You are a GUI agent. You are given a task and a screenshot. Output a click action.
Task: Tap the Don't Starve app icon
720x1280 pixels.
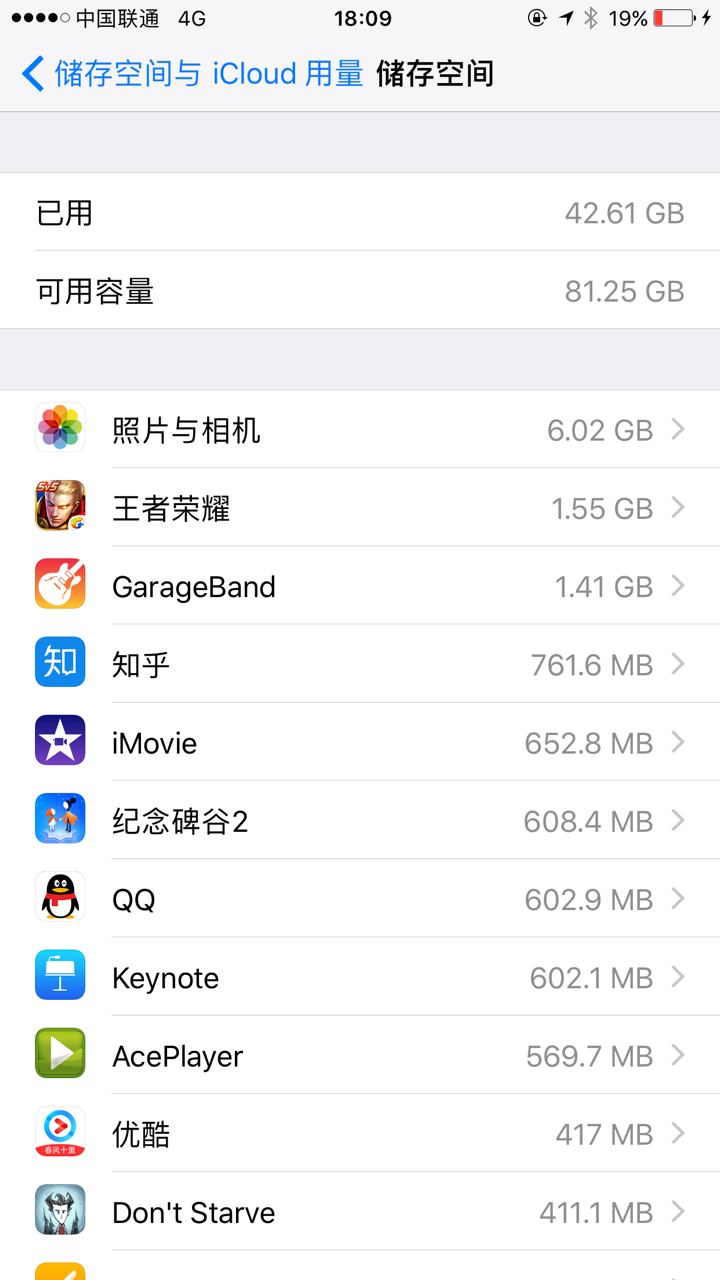point(60,1210)
